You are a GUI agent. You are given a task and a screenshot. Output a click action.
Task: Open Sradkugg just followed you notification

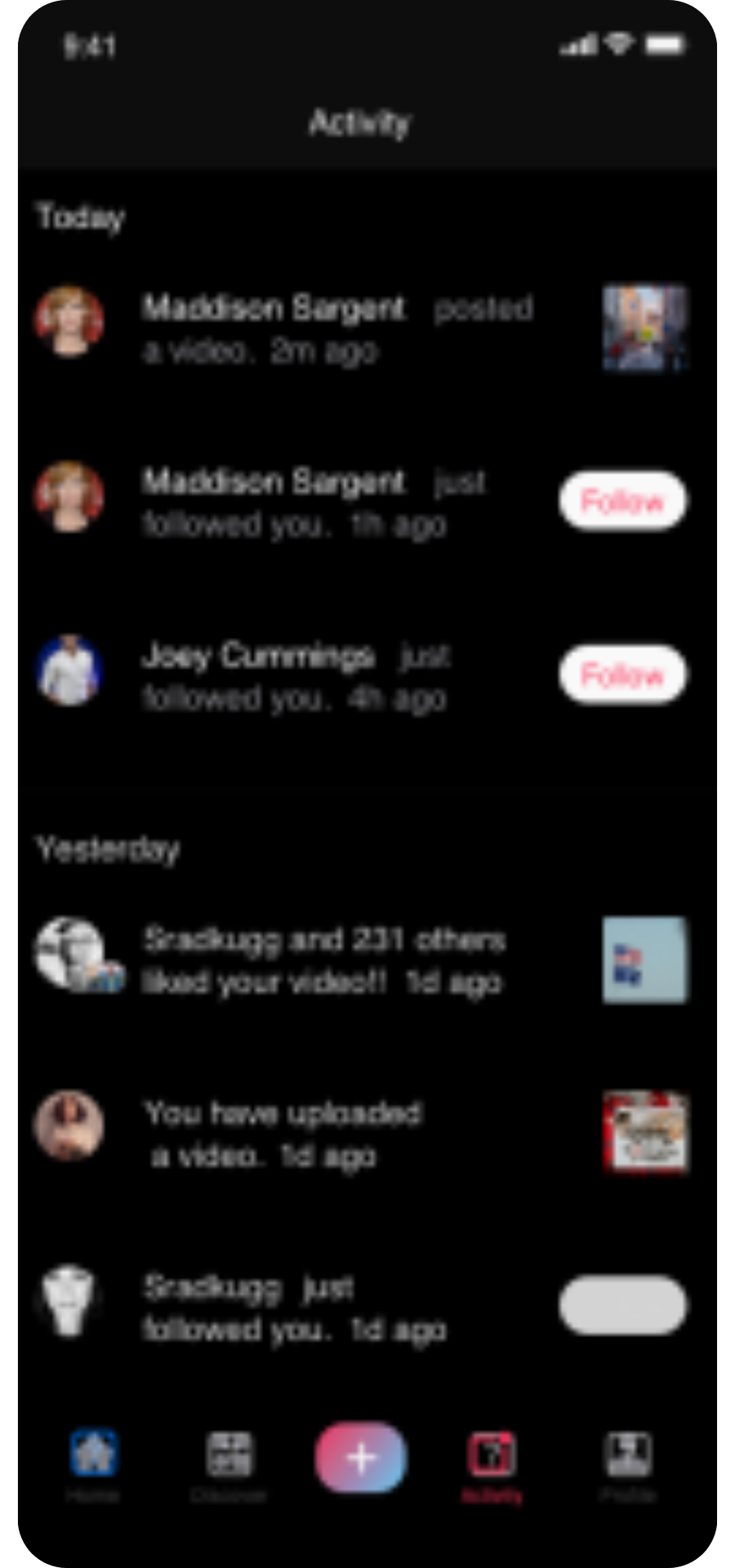[x=294, y=1307]
